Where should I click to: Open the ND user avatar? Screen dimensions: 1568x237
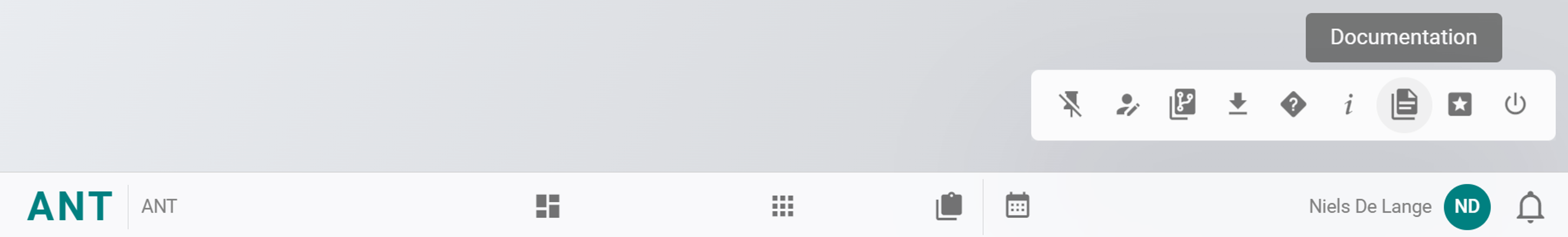coord(1466,207)
